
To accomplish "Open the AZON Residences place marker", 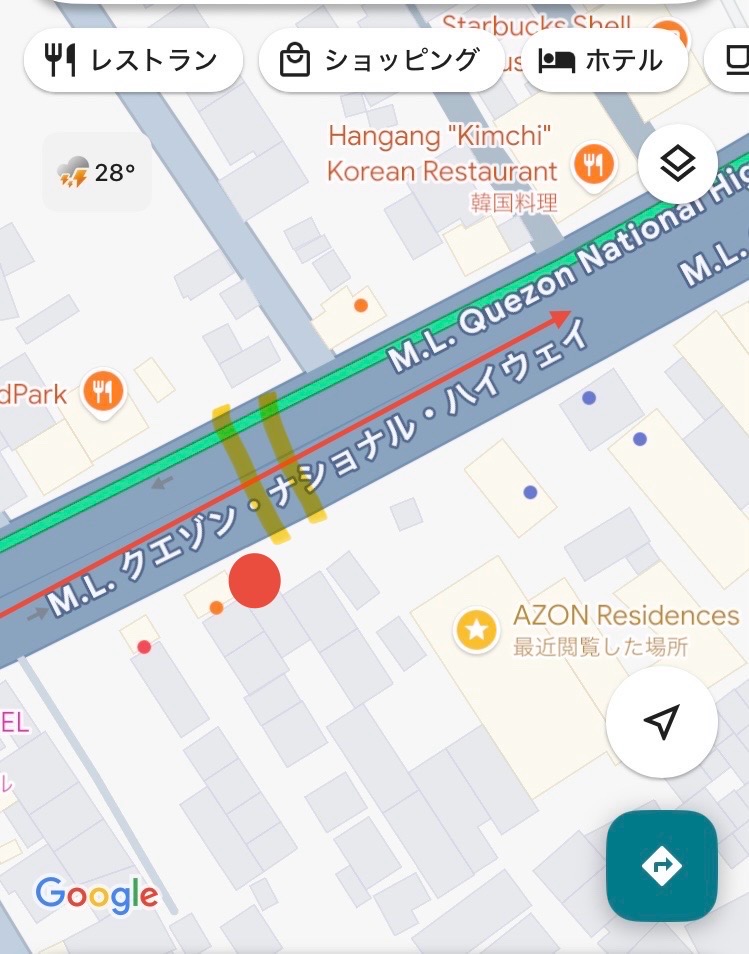I will coord(477,630).
